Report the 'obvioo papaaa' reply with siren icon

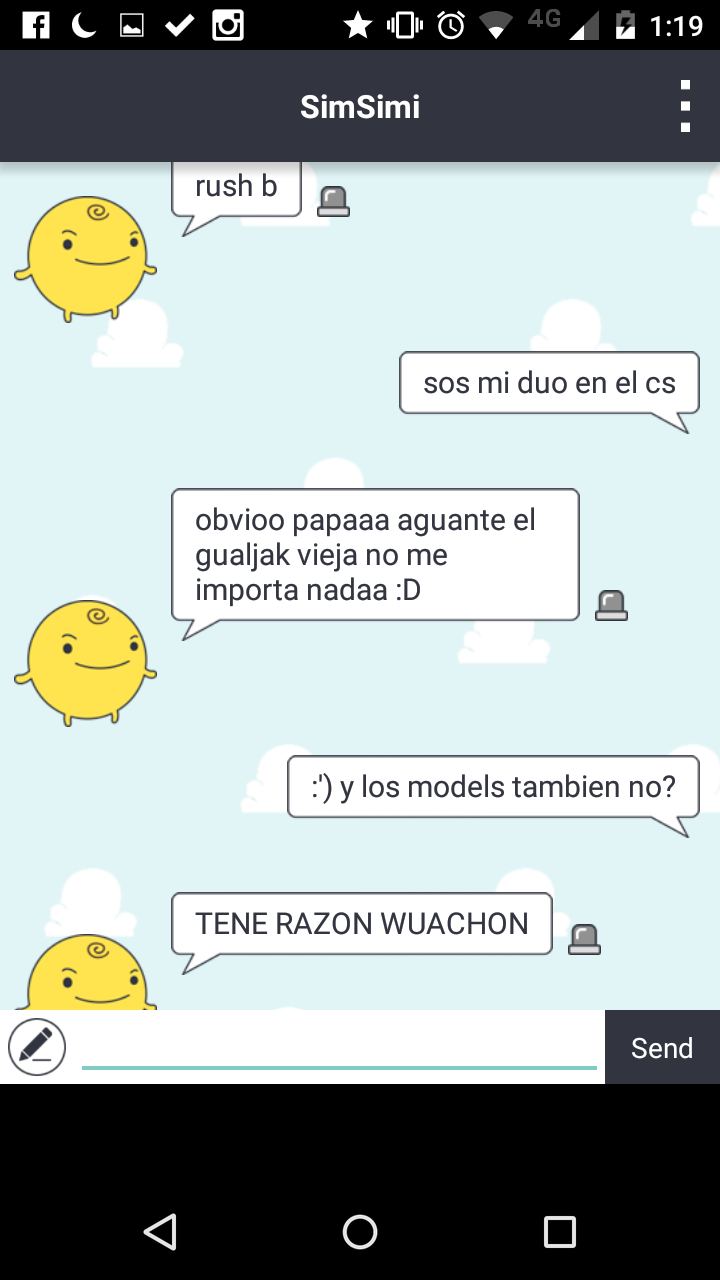[611, 605]
